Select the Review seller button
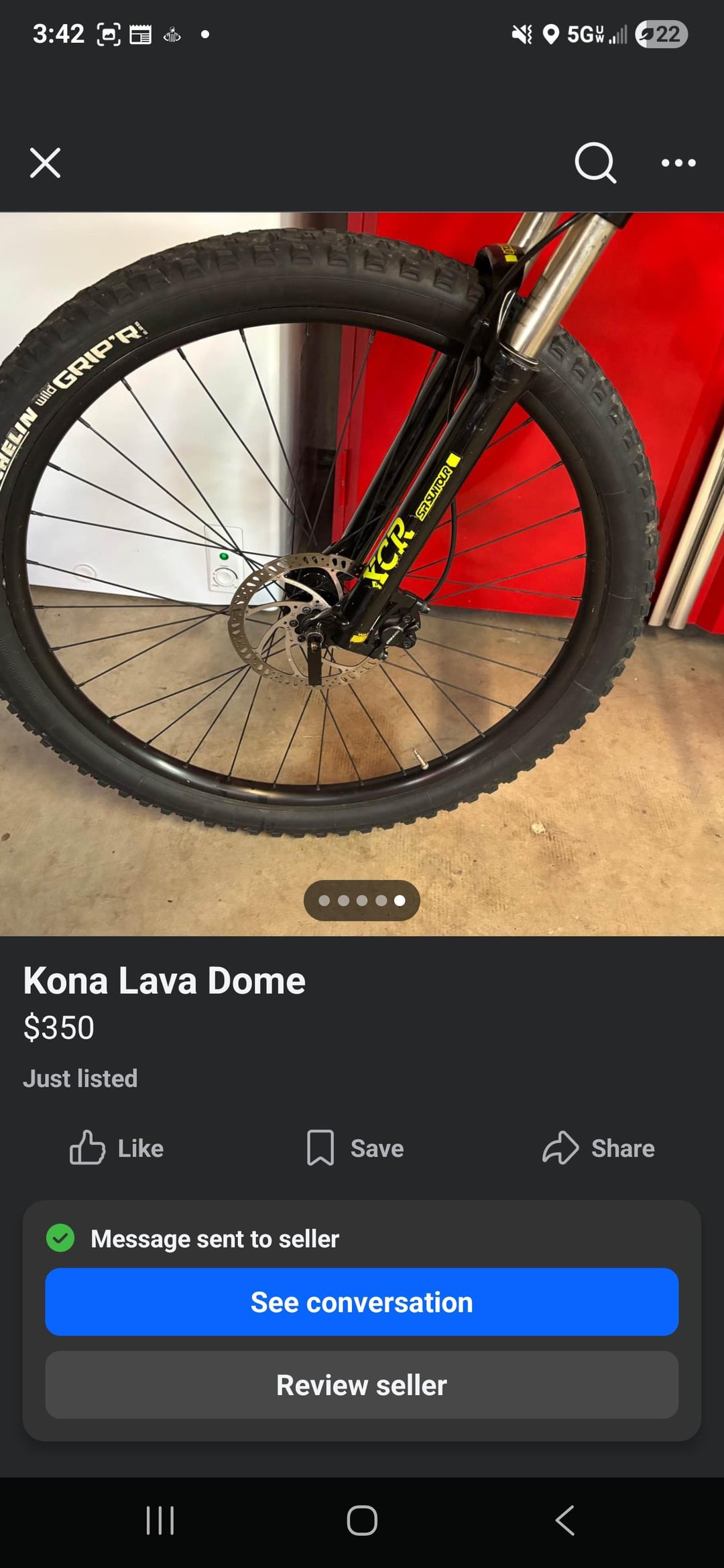Image resolution: width=724 pixels, height=1568 pixels. click(x=362, y=1385)
